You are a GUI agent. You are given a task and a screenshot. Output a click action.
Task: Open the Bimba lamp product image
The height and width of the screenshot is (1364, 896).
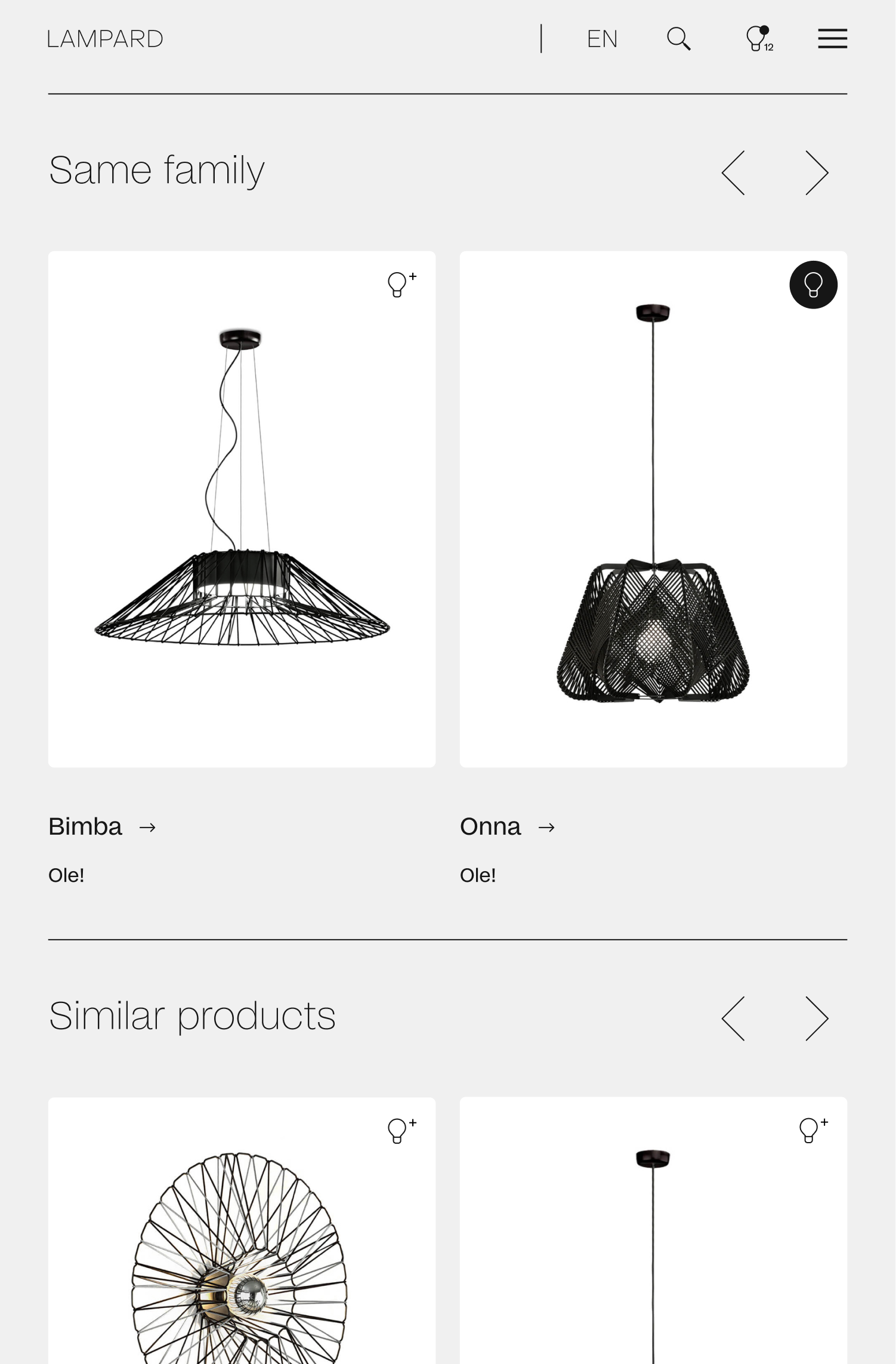coord(242,509)
